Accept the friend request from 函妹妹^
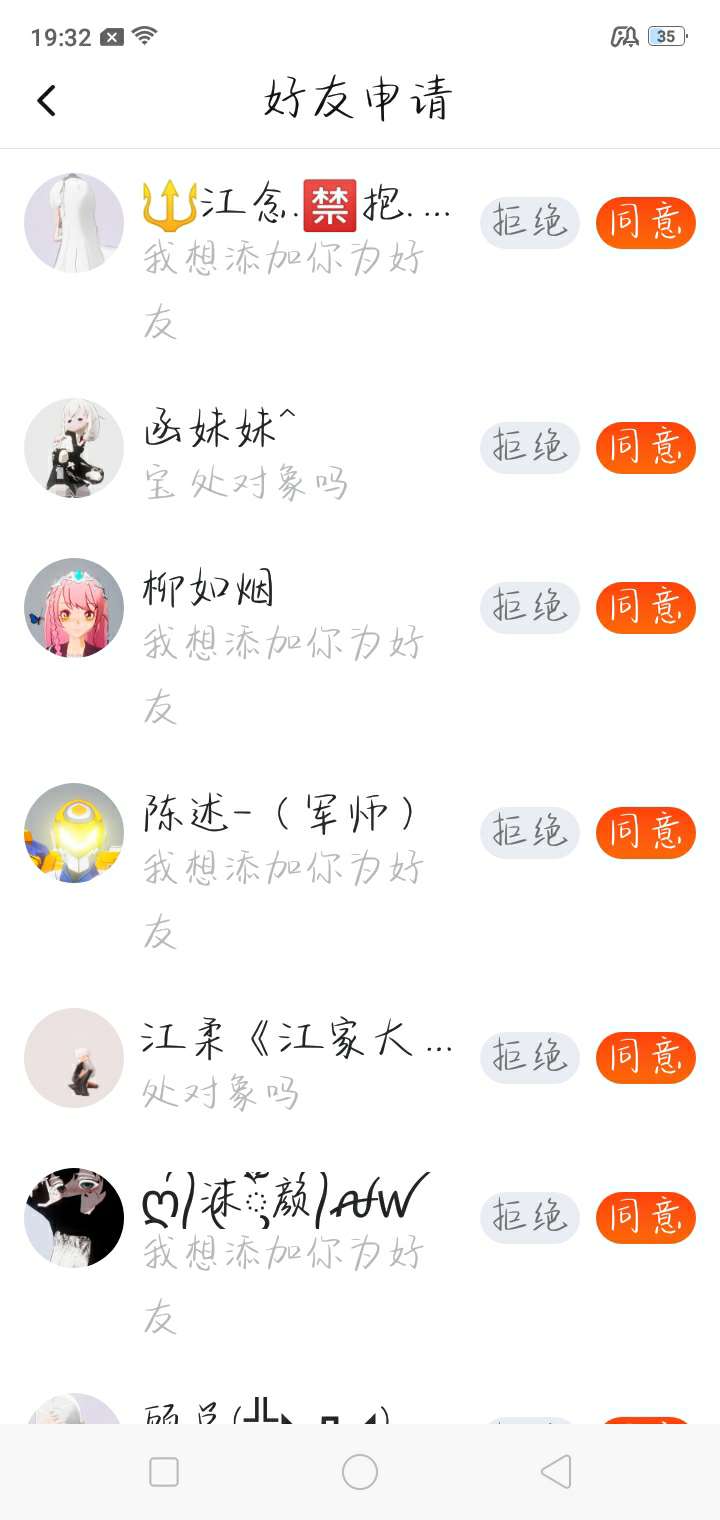 click(x=646, y=447)
